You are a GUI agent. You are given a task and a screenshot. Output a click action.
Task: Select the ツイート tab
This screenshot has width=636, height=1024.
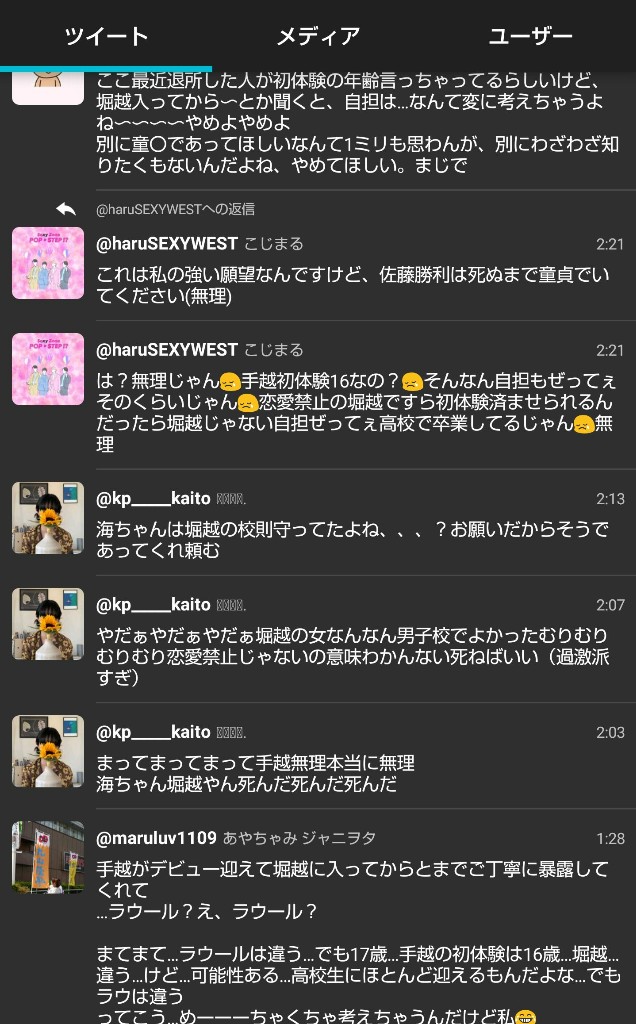(x=106, y=37)
